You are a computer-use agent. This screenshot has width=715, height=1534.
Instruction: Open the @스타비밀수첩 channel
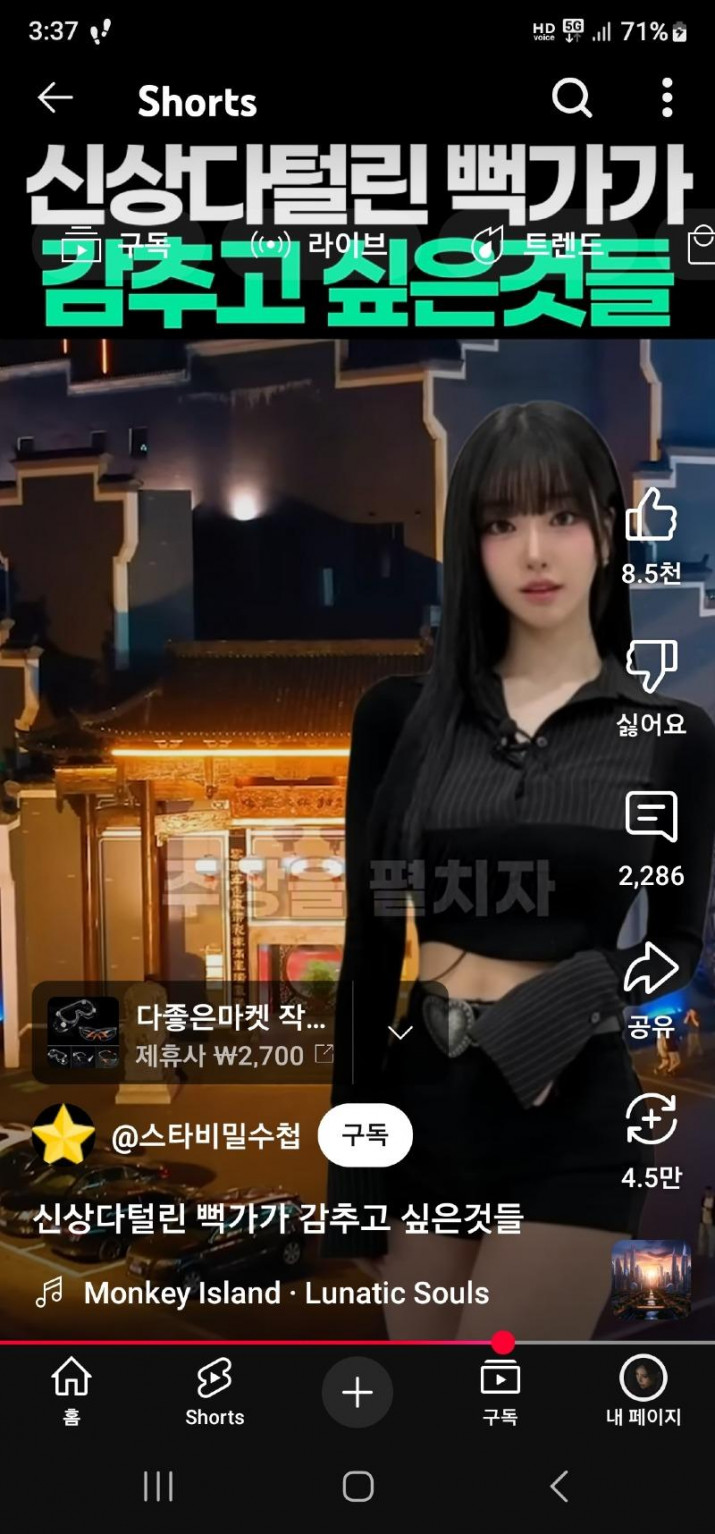(205, 1137)
